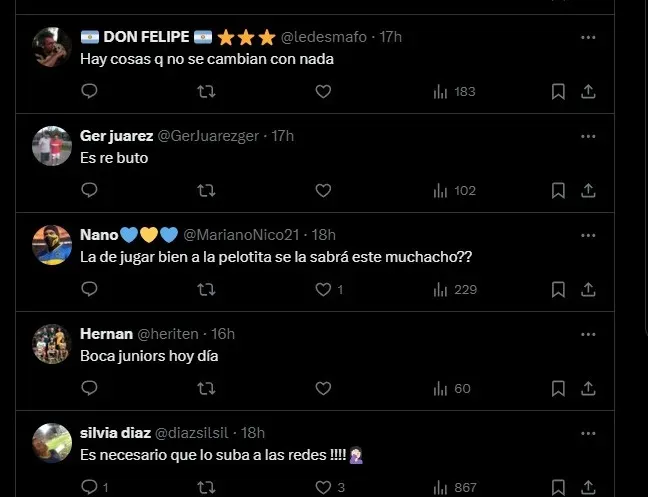
Task: Open Ger juarez's profile picture
Action: (51, 146)
